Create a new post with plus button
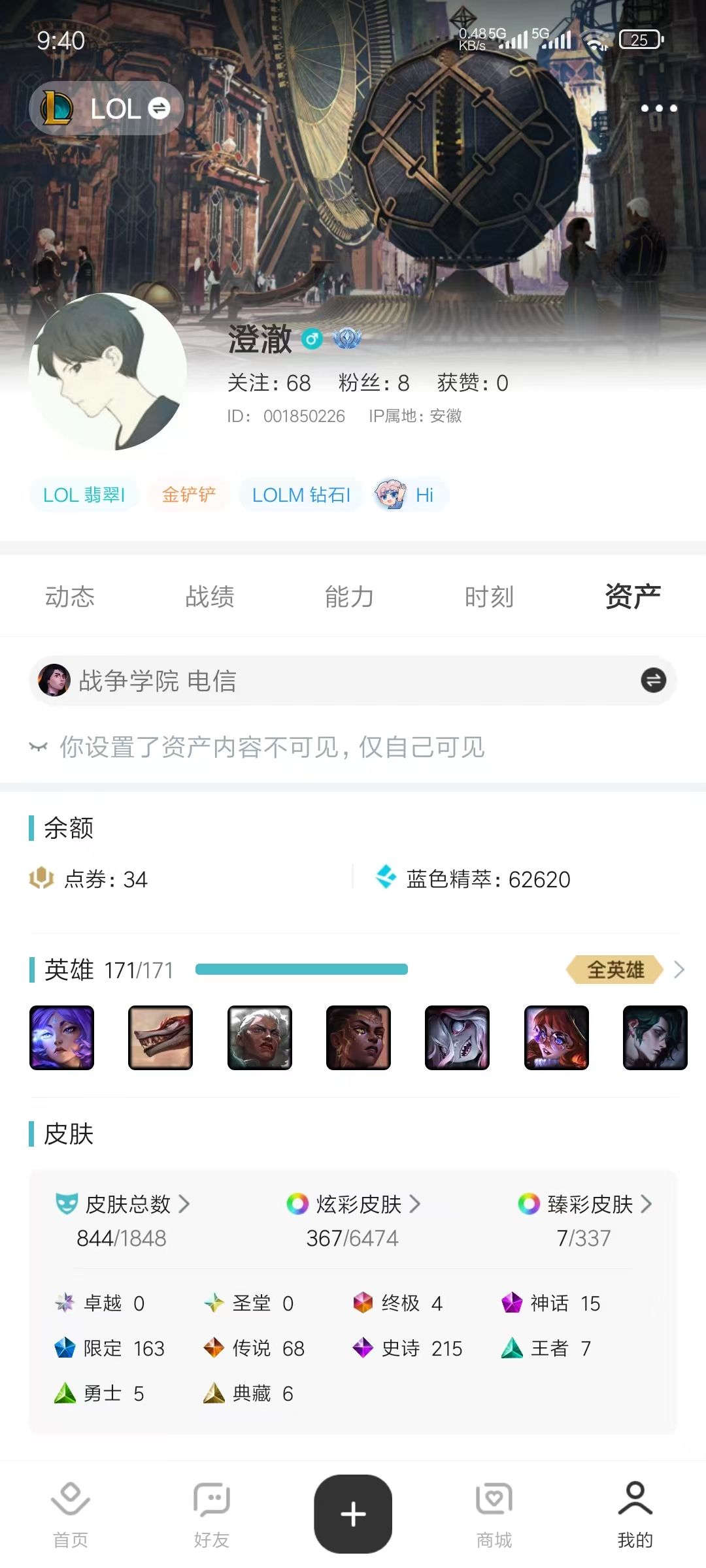Screen dimensions: 706x1568 click(353, 1514)
